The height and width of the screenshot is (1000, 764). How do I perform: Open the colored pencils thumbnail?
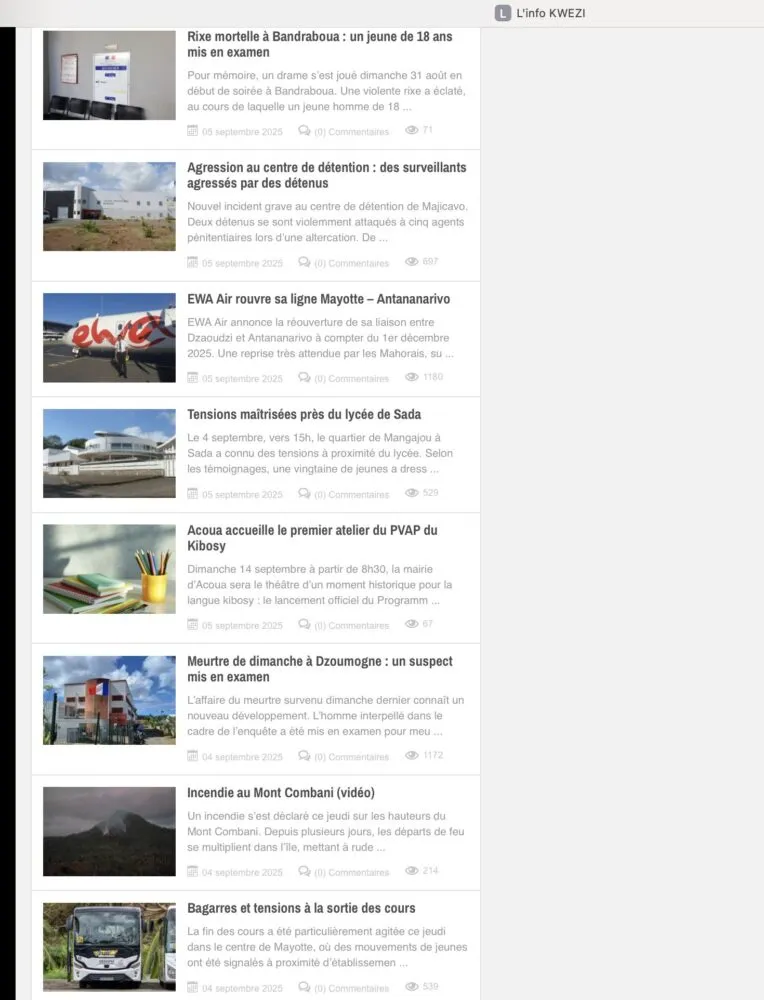click(x=109, y=568)
